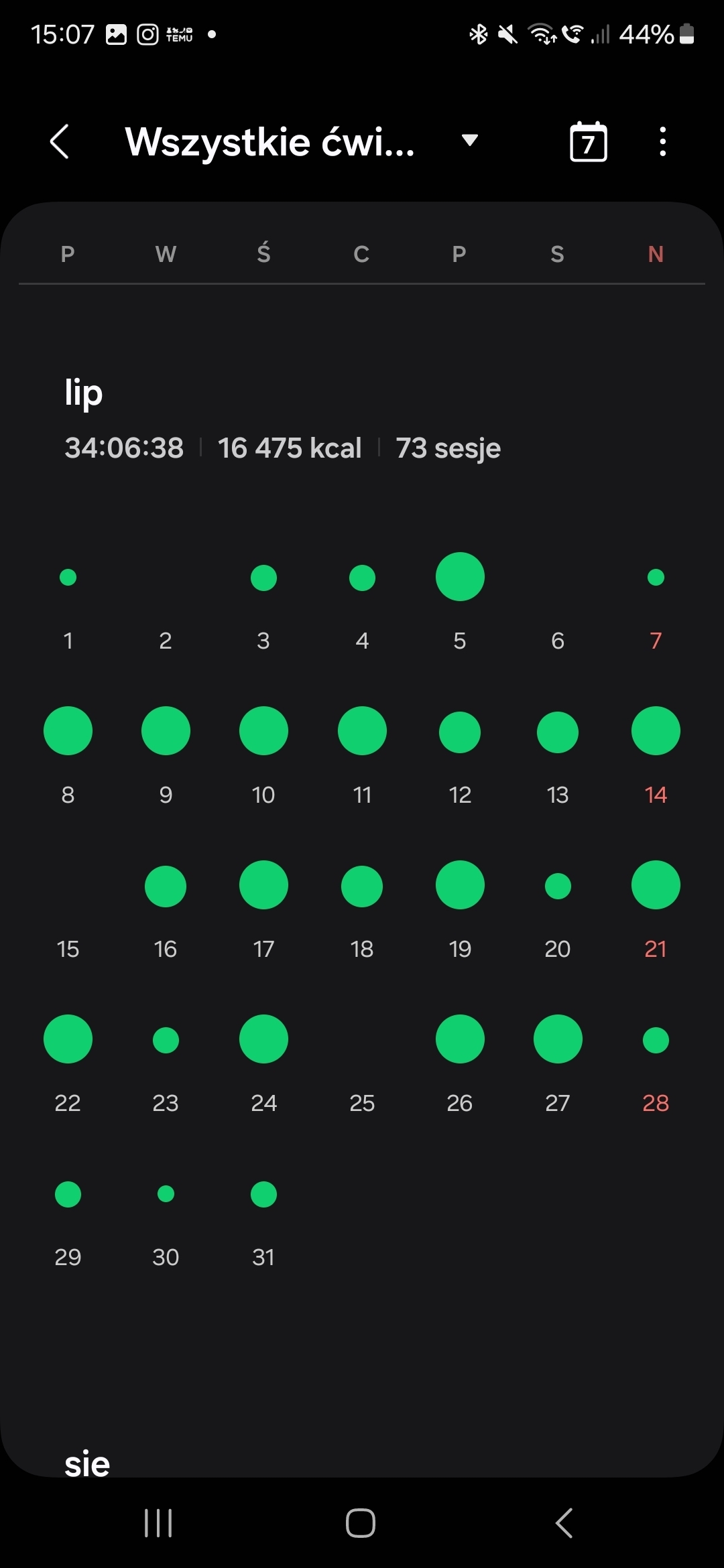Select July 27 workout day
This screenshot has height=1568, width=724.
click(558, 1065)
